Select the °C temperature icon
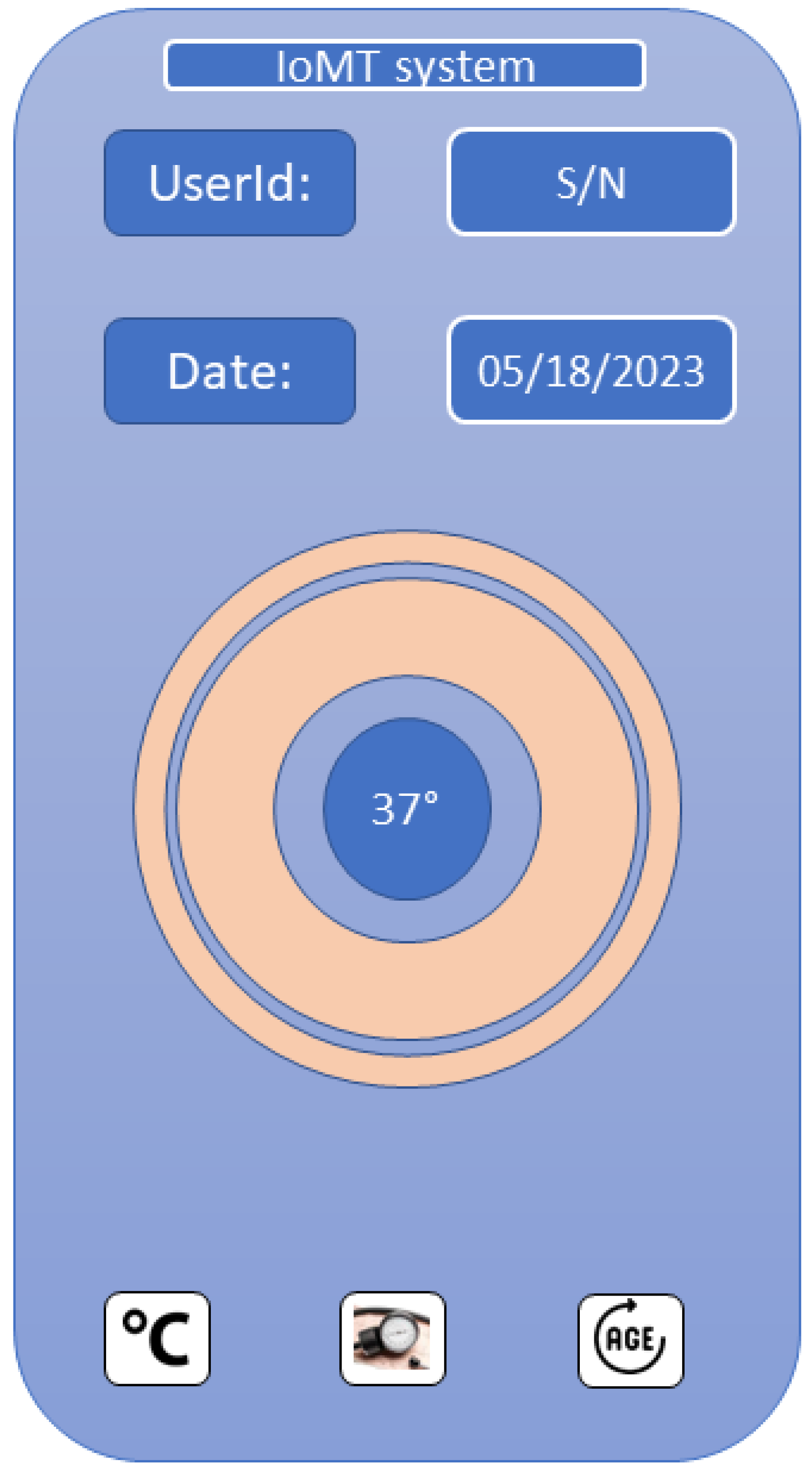 tap(158, 1338)
